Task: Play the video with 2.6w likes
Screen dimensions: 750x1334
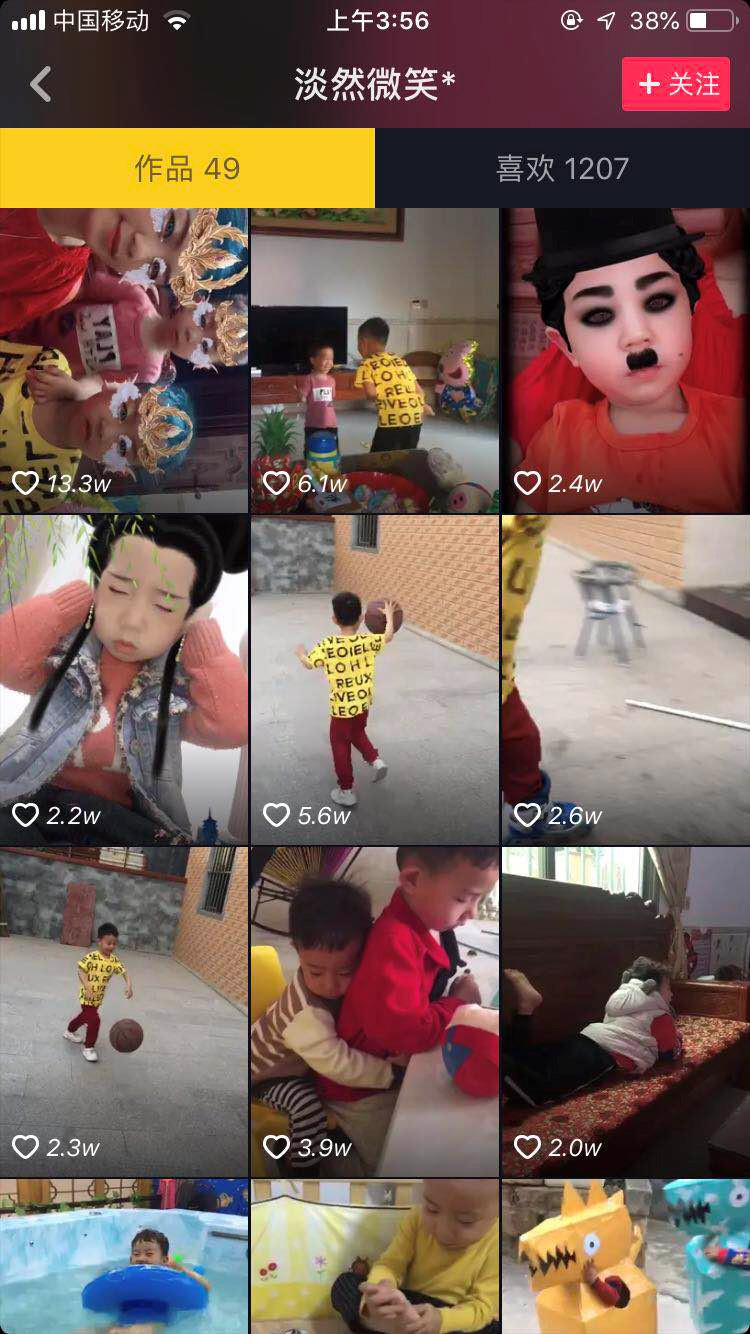Action: [626, 680]
